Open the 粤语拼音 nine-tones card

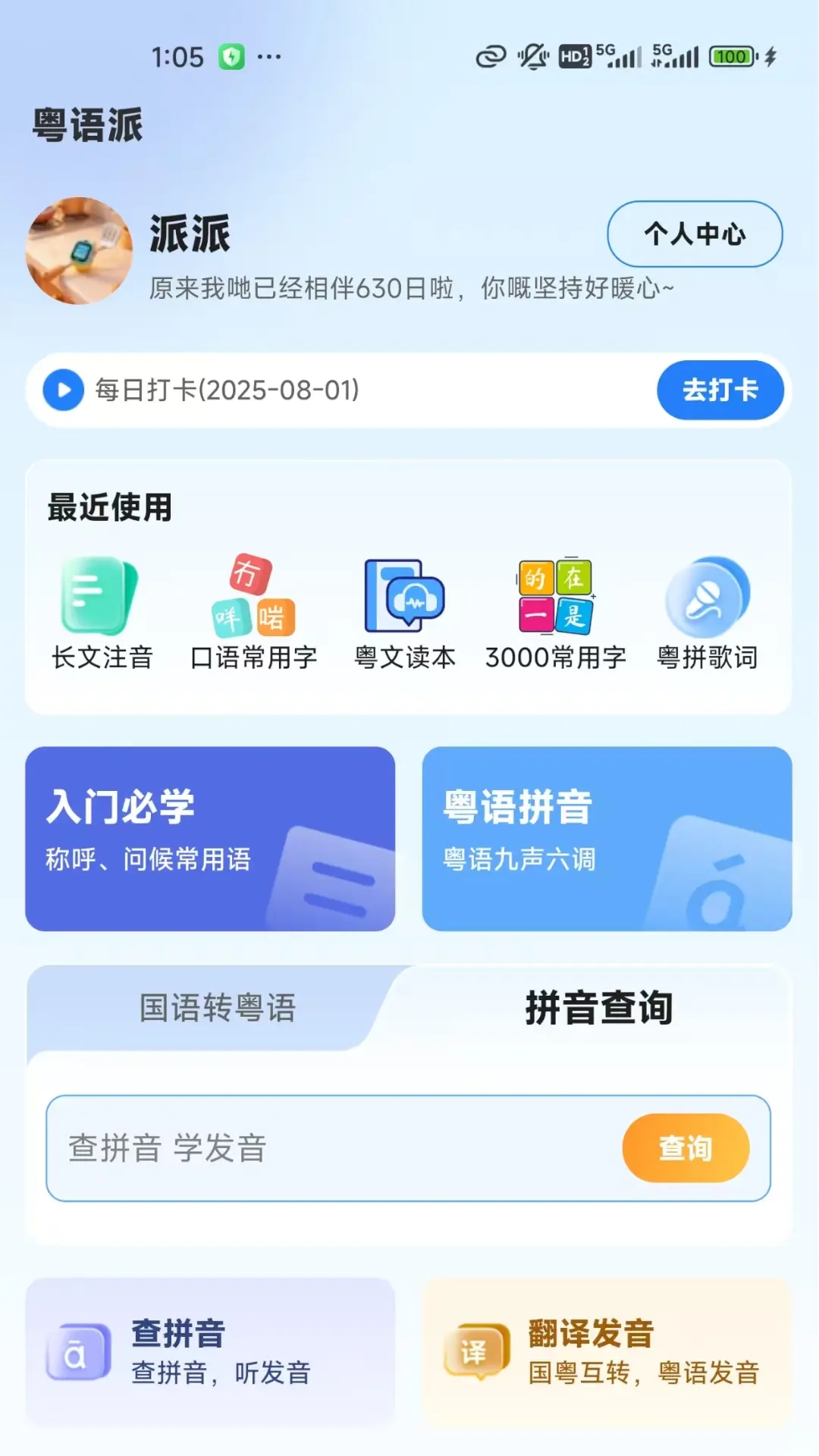607,838
